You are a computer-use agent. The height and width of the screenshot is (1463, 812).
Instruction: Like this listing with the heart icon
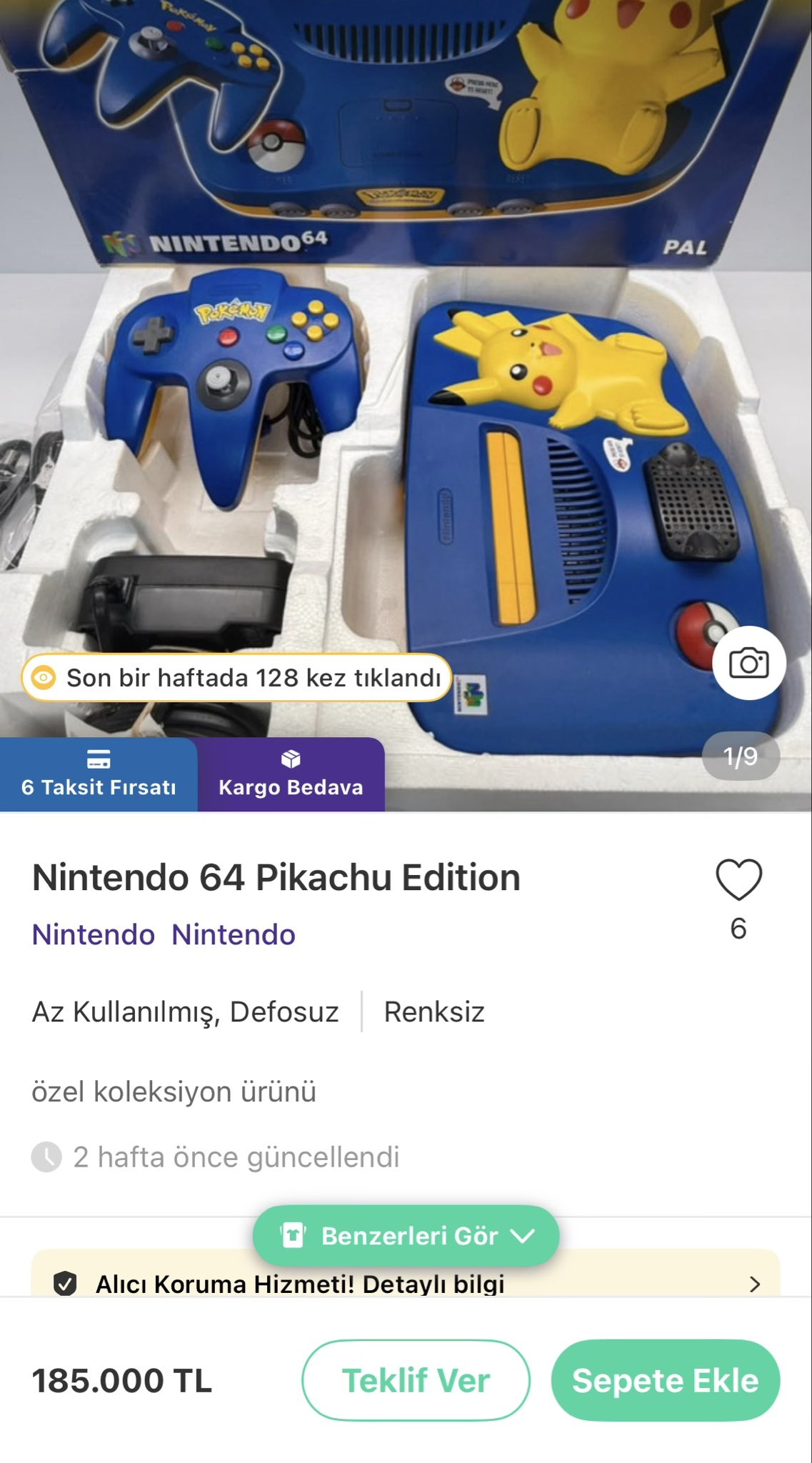pyautogui.click(x=739, y=879)
